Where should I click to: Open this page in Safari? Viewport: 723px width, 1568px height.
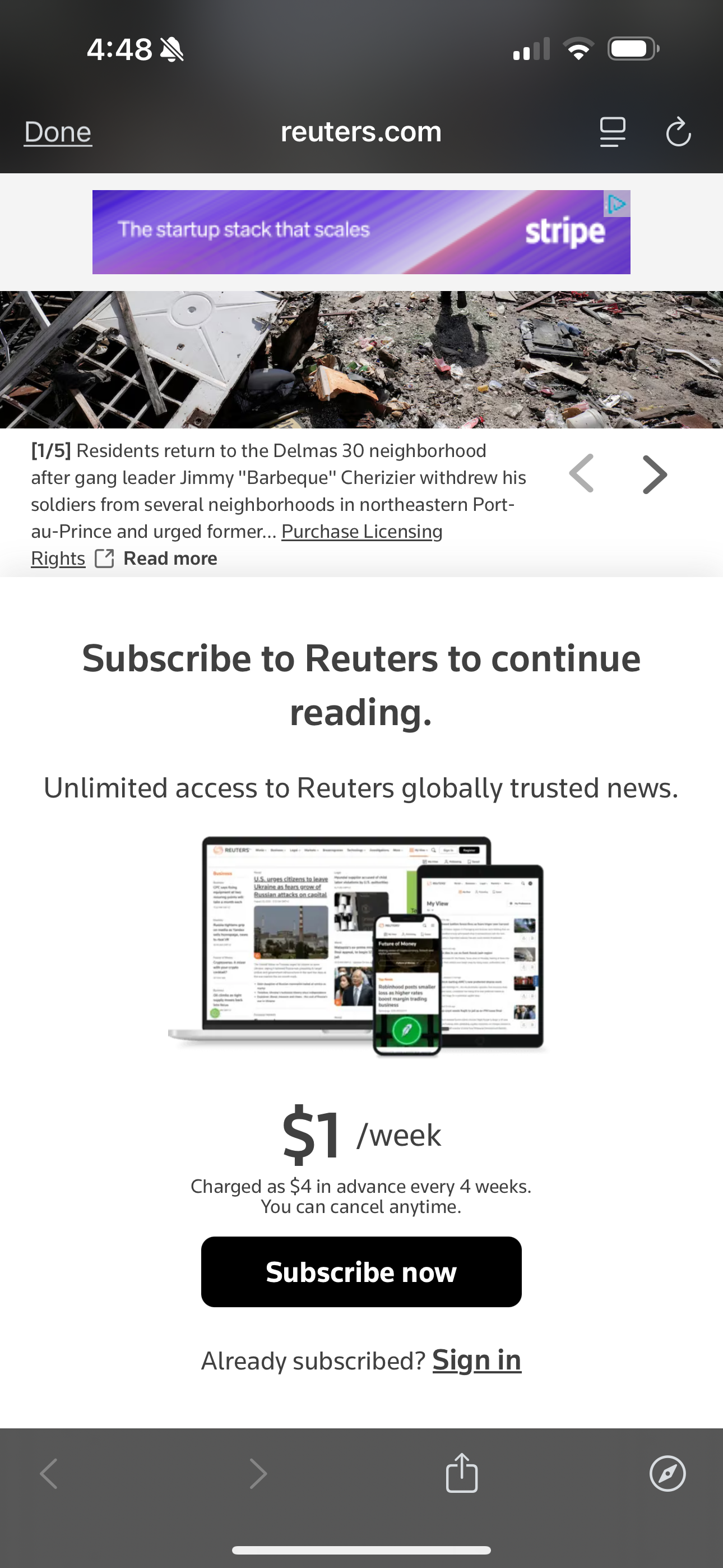(668, 1474)
